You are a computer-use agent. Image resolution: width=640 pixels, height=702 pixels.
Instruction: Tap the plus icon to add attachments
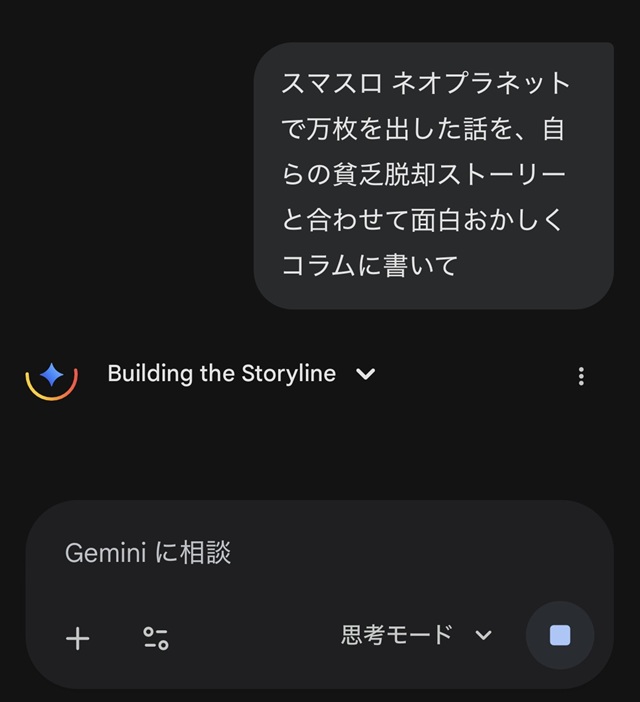tap(77, 638)
